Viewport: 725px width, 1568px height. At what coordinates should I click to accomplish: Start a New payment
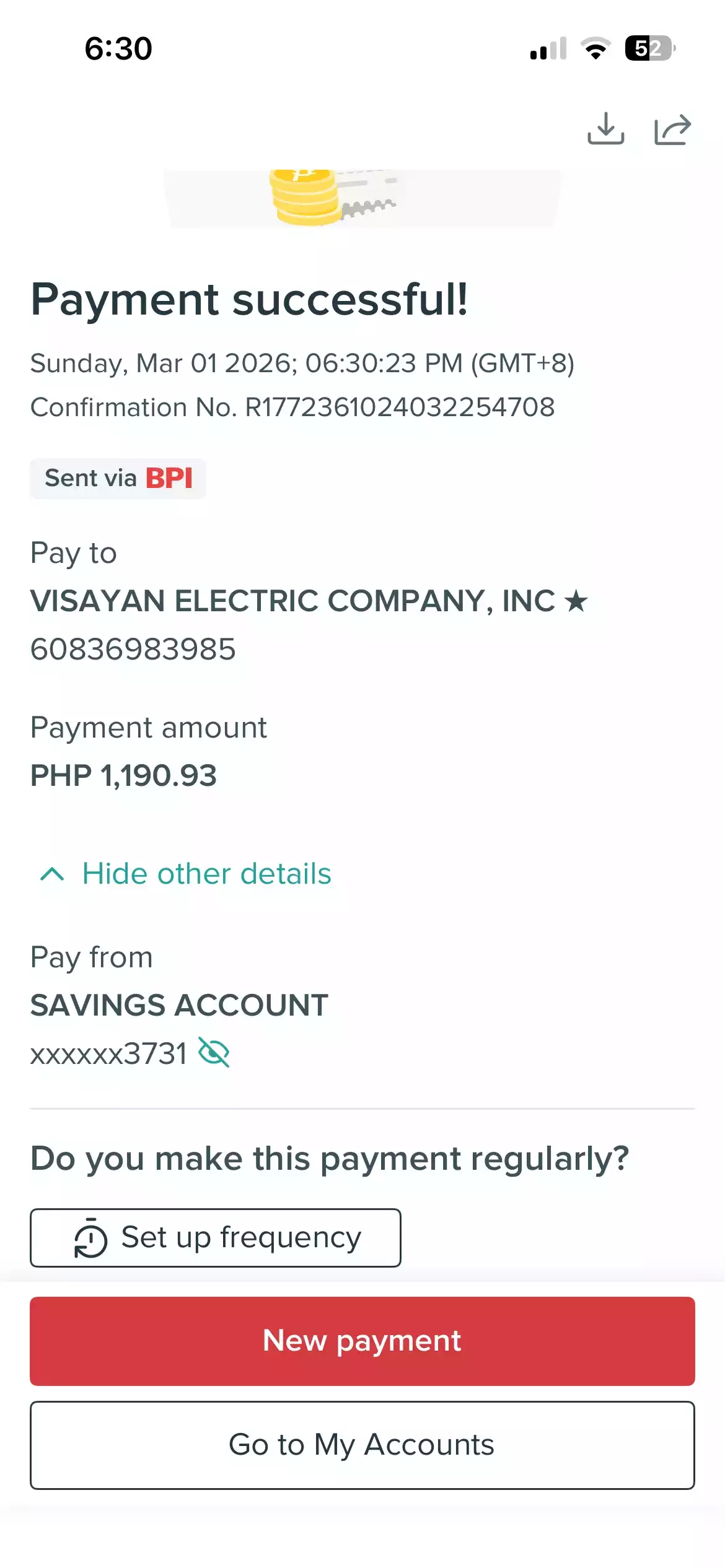(362, 1341)
